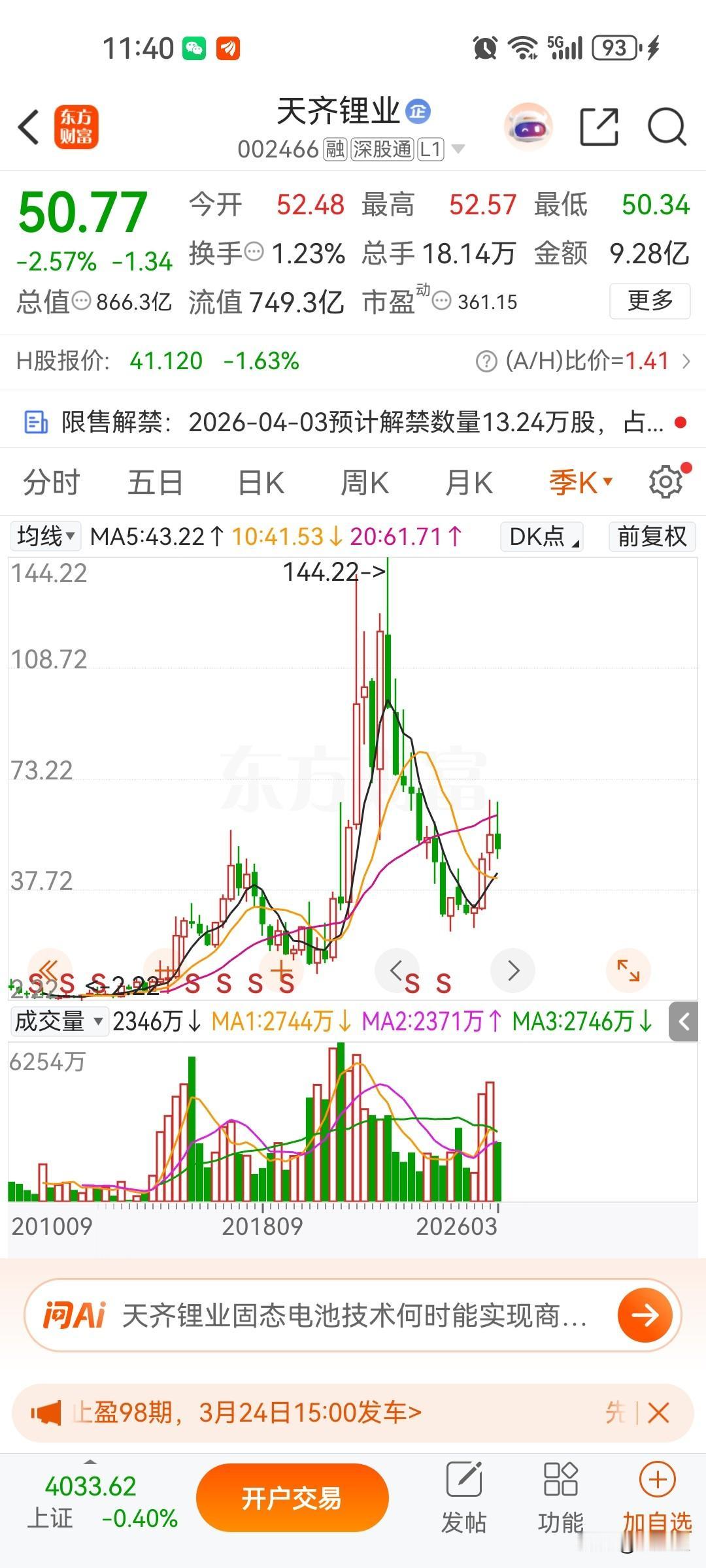Screen dimensions: 706x1568
Task: Toggle 前复权 price adjustment mode
Action: click(x=652, y=537)
